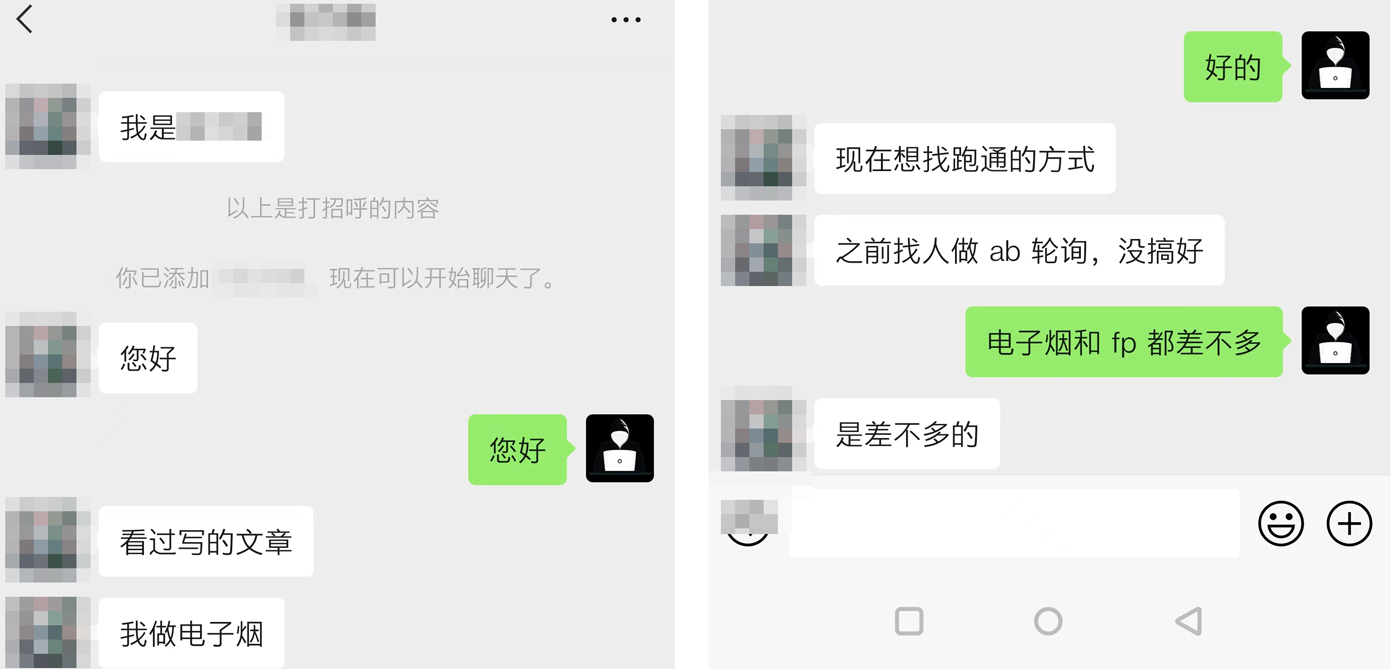Open the chat info overflow menu

click(x=626, y=20)
